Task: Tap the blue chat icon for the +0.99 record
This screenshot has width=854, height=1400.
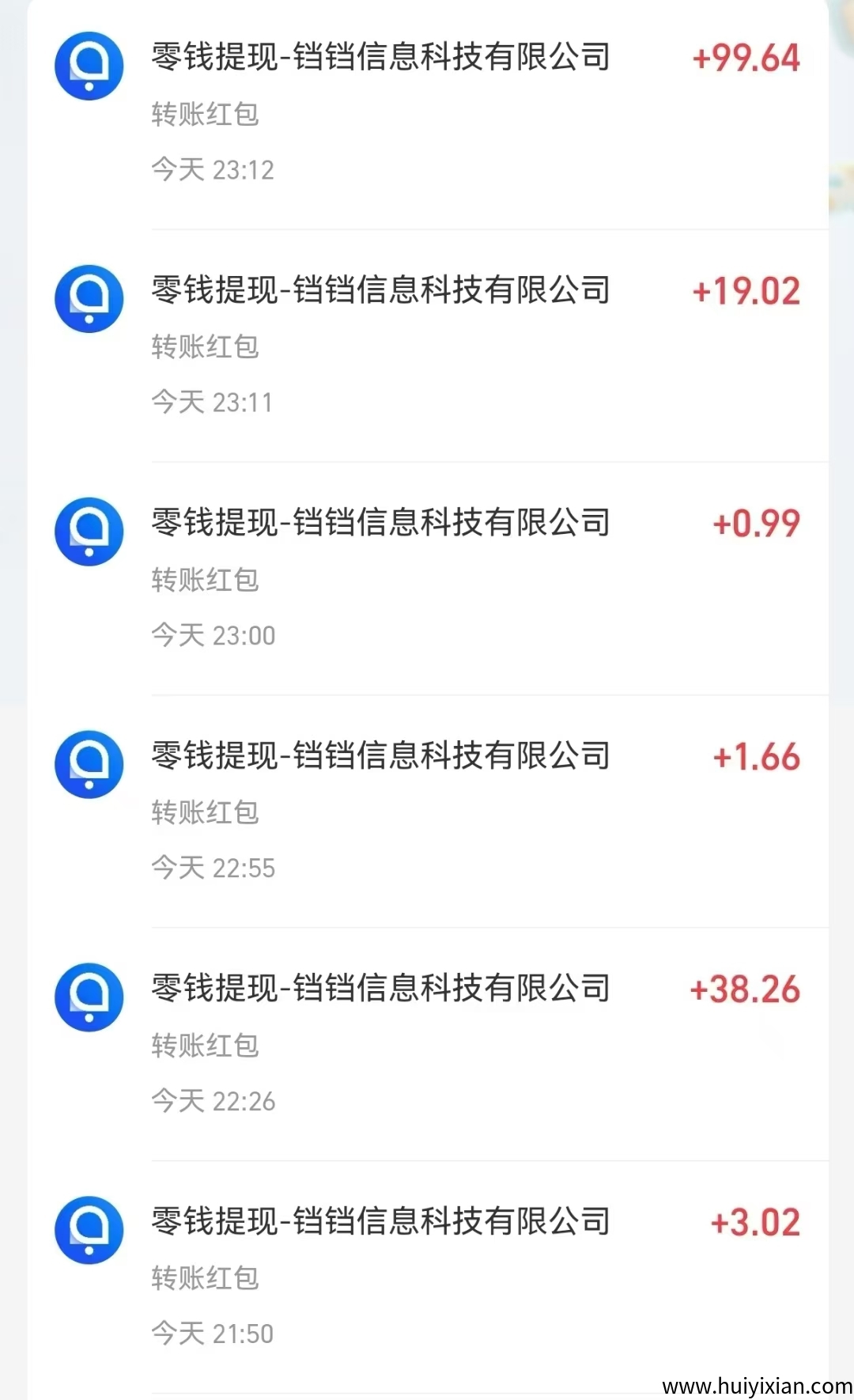Action: click(x=89, y=532)
